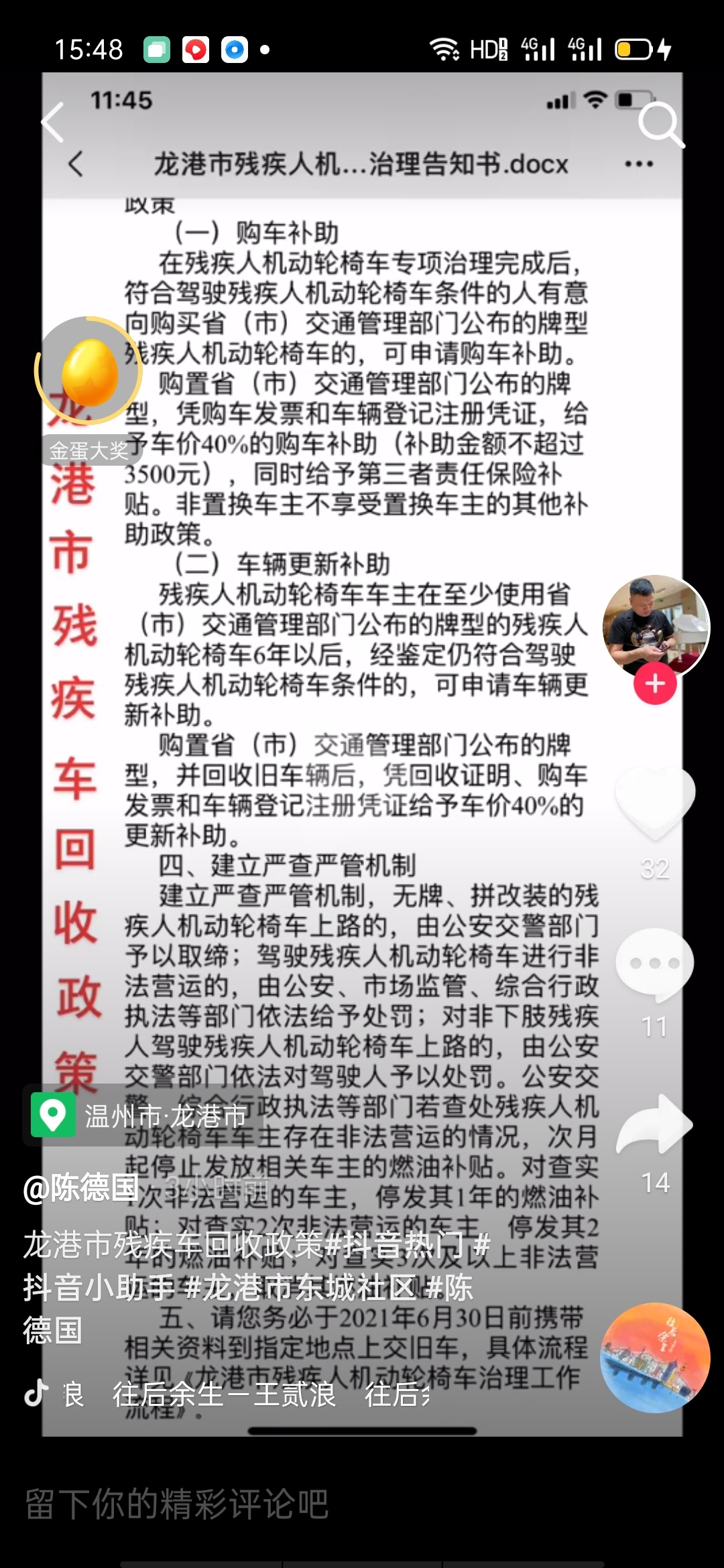Open 陈德国's profile avatar
The width and height of the screenshot is (724, 1568).
655,626
